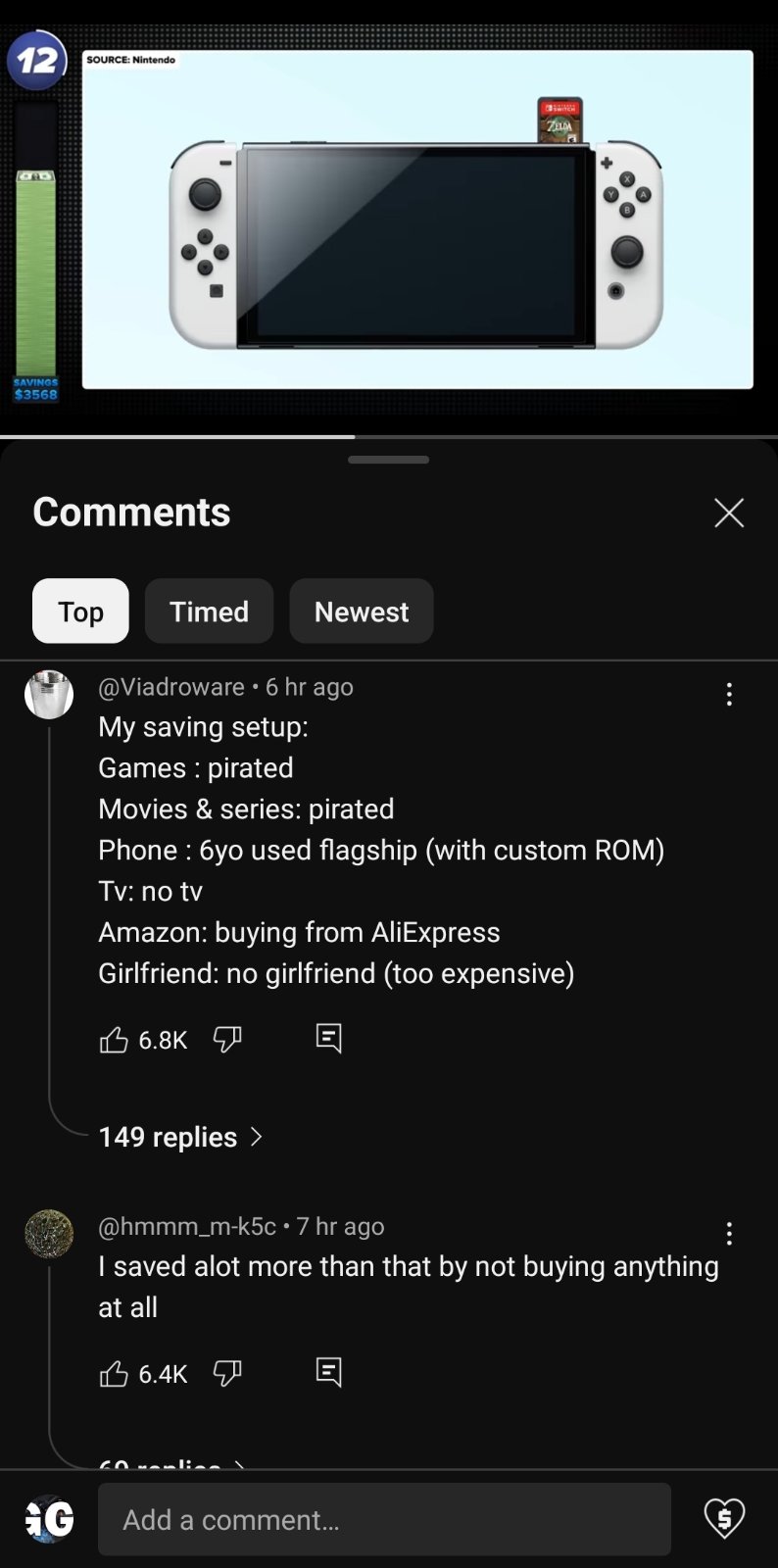Open @Viadroware's profile avatar

click(x=49, y=695)
